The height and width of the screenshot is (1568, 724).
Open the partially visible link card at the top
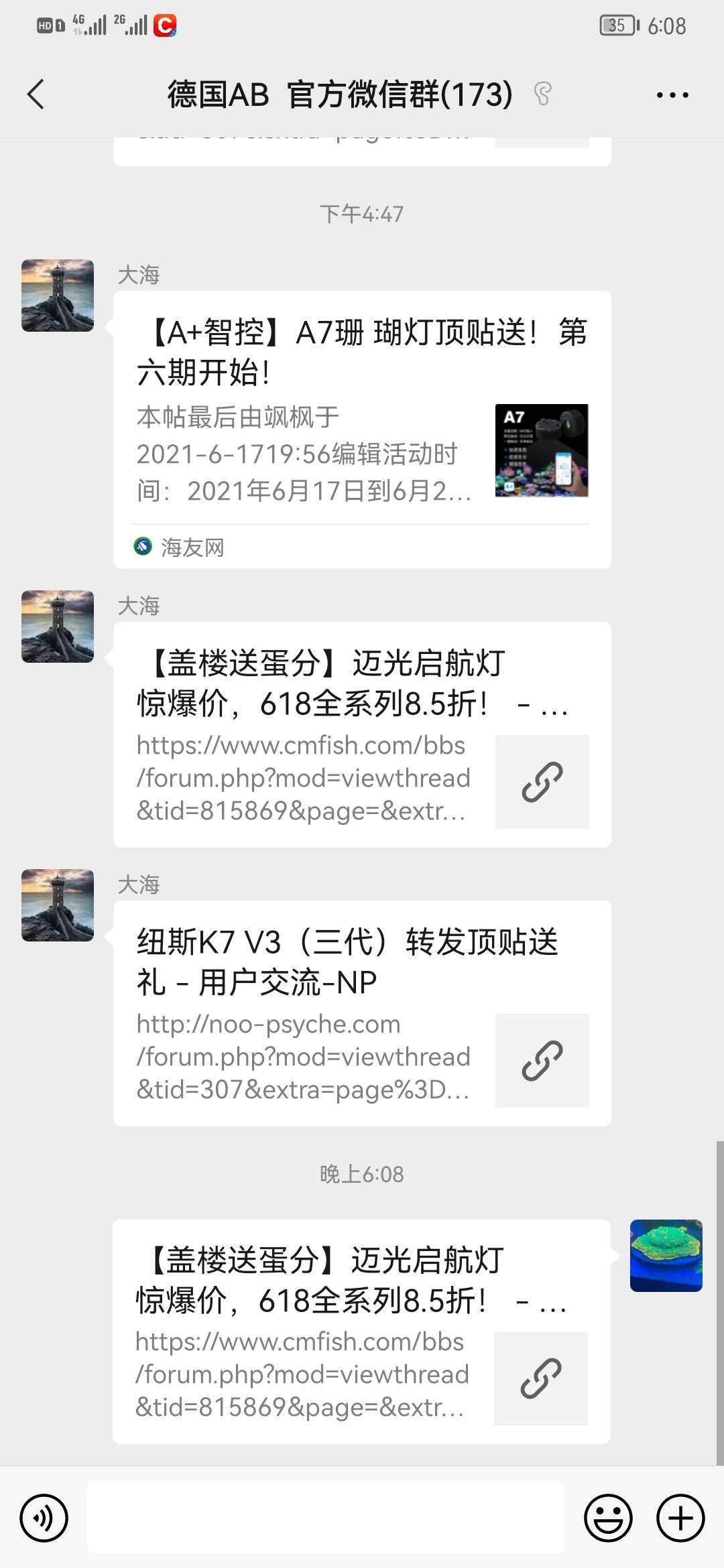[x=362, y=150]
